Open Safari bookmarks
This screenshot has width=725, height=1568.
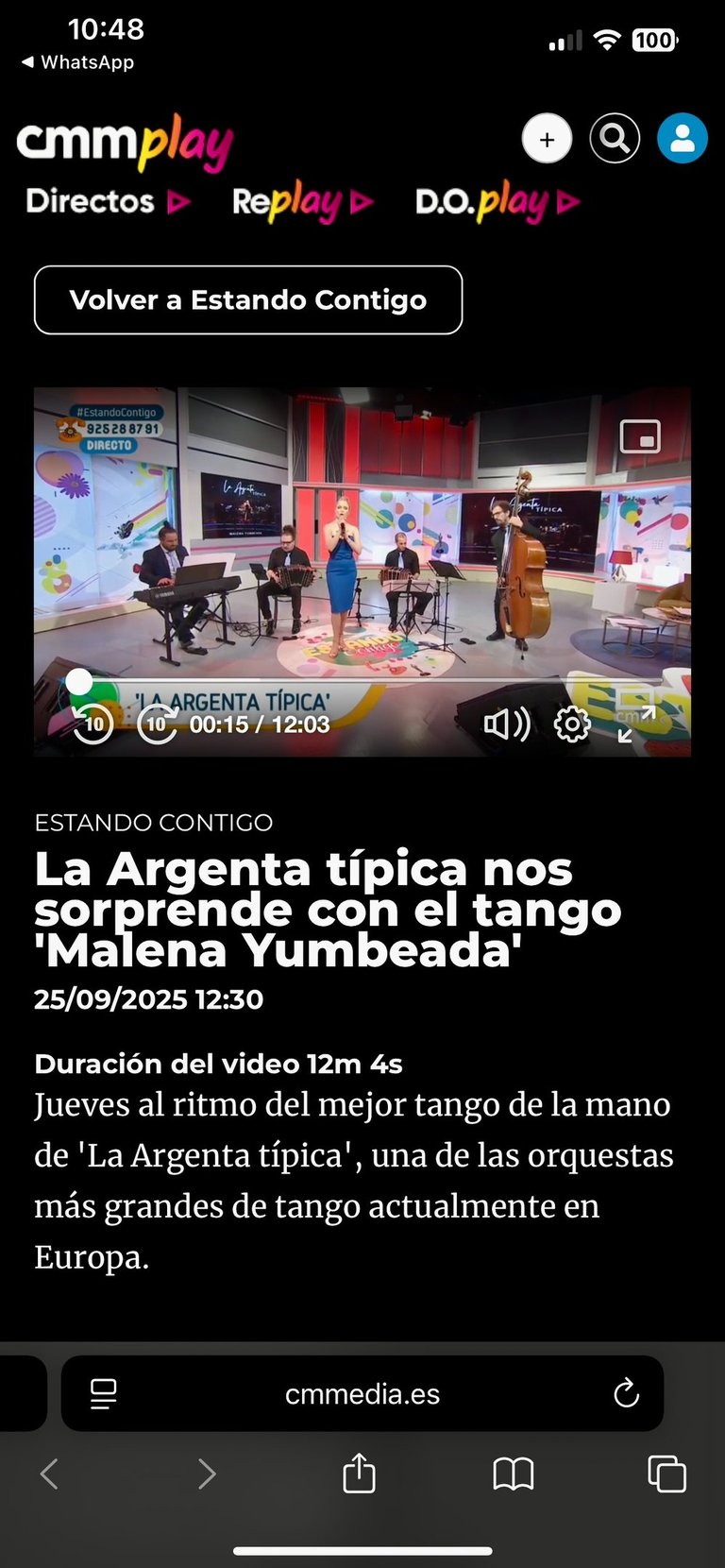513,1474
